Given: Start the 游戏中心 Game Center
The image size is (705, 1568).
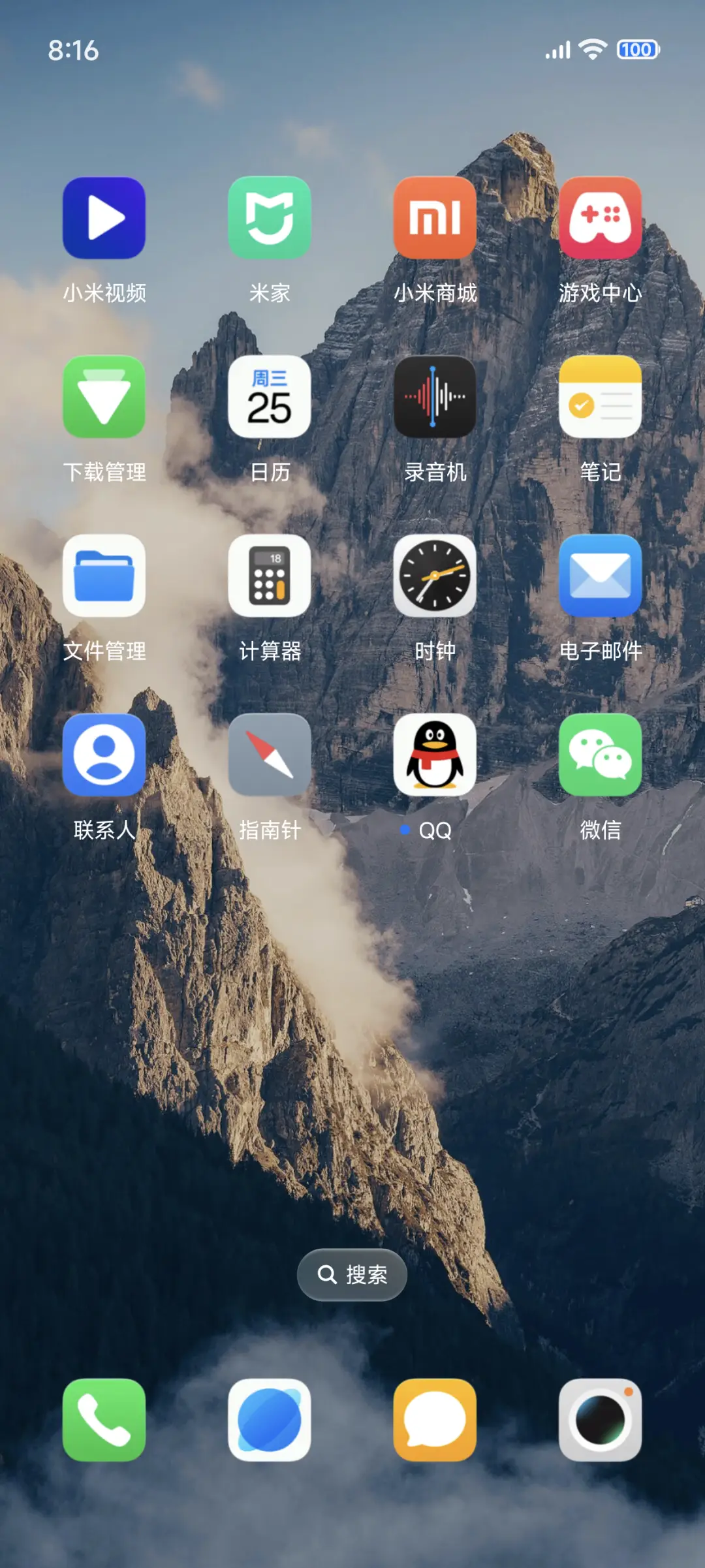Looking at the screenshot, I should (600, 219).
